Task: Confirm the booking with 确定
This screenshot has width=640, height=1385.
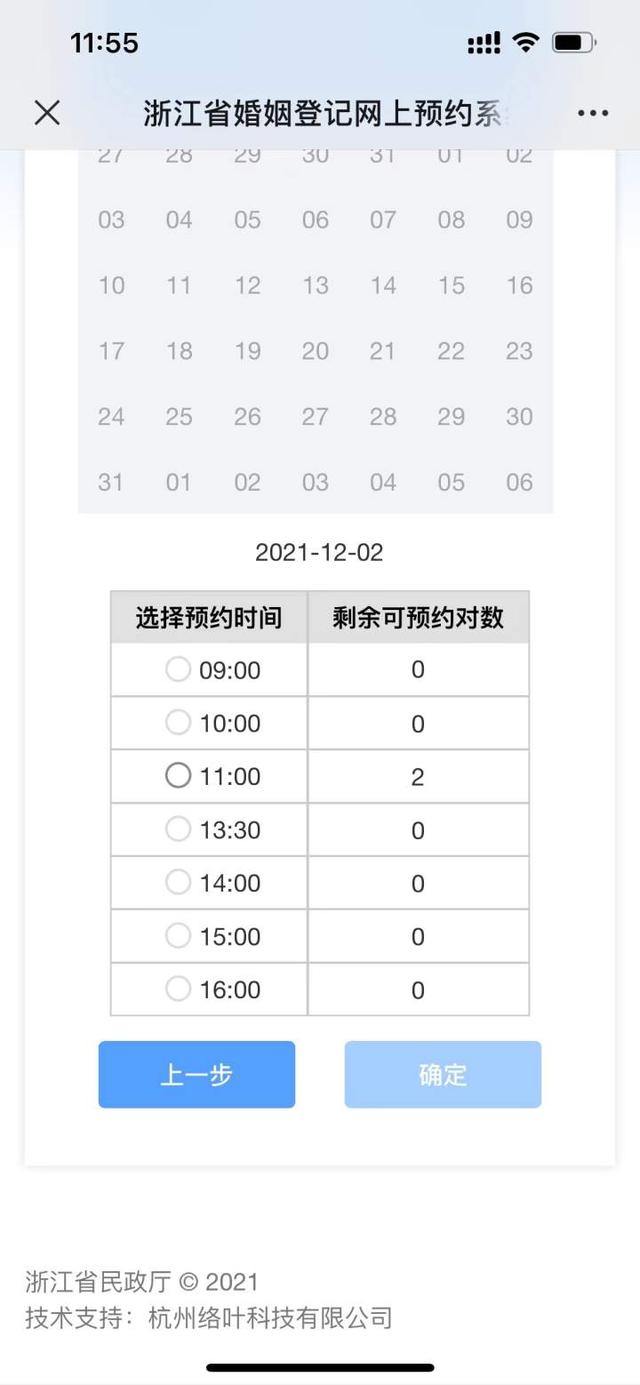Action: pos(443,1075)
